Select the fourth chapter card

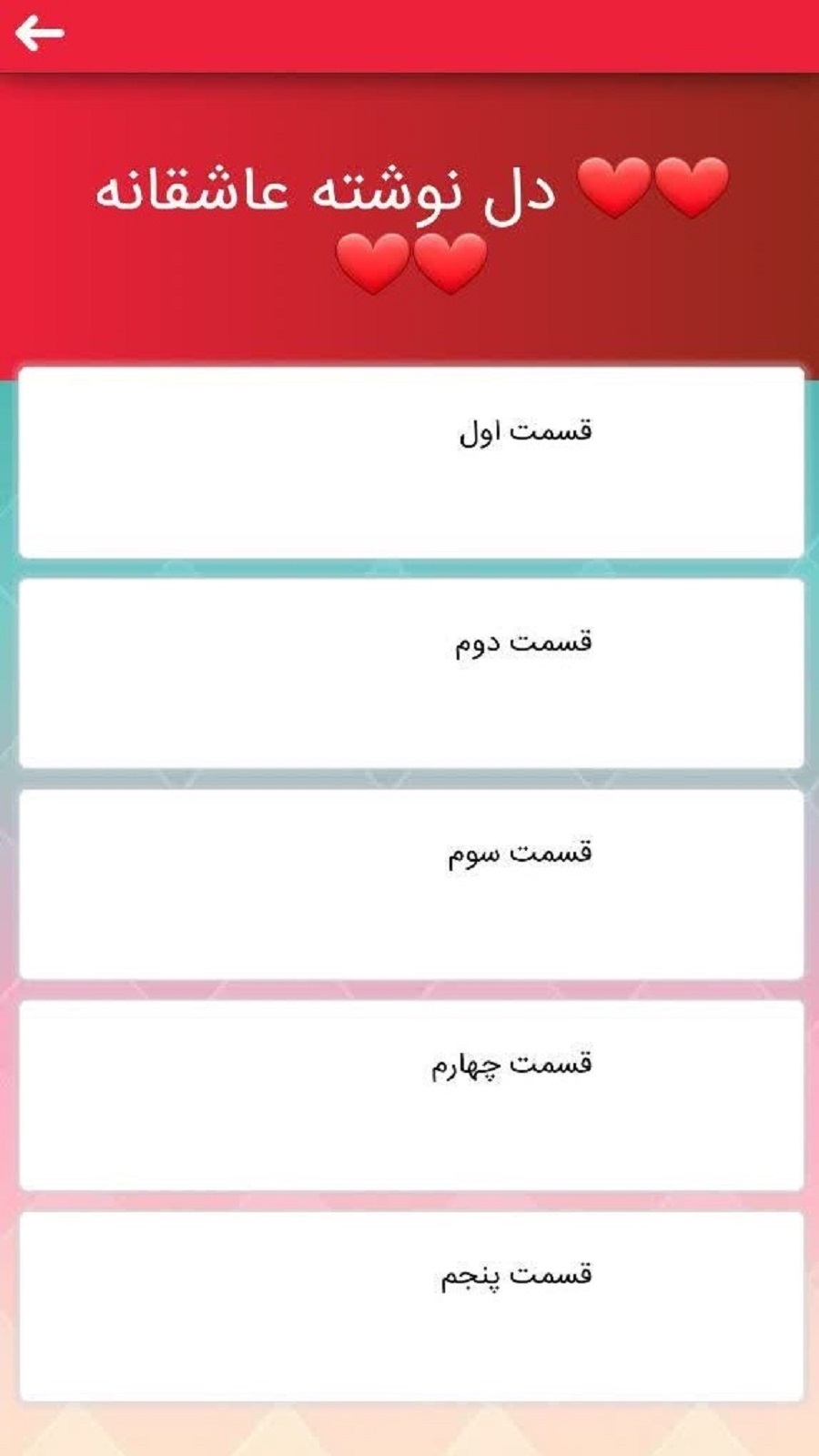(x=409, y=1097)
